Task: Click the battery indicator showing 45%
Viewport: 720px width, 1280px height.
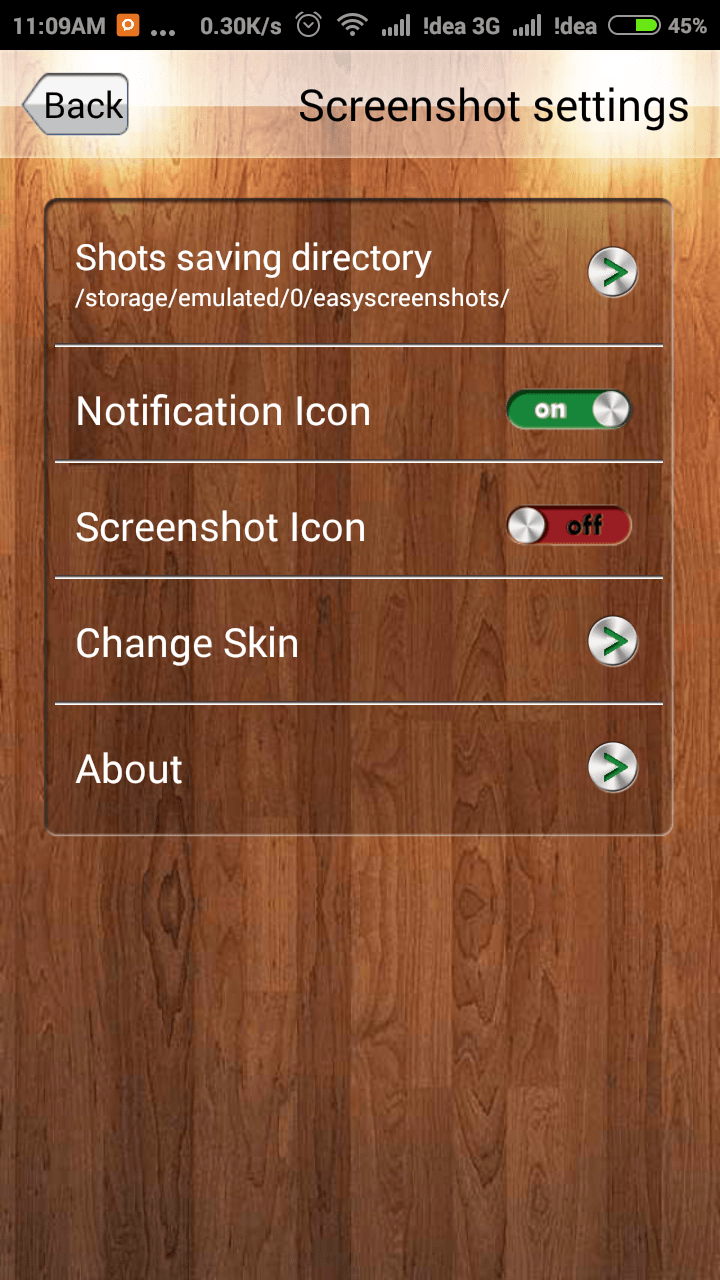Action: (x=658, y=24)
